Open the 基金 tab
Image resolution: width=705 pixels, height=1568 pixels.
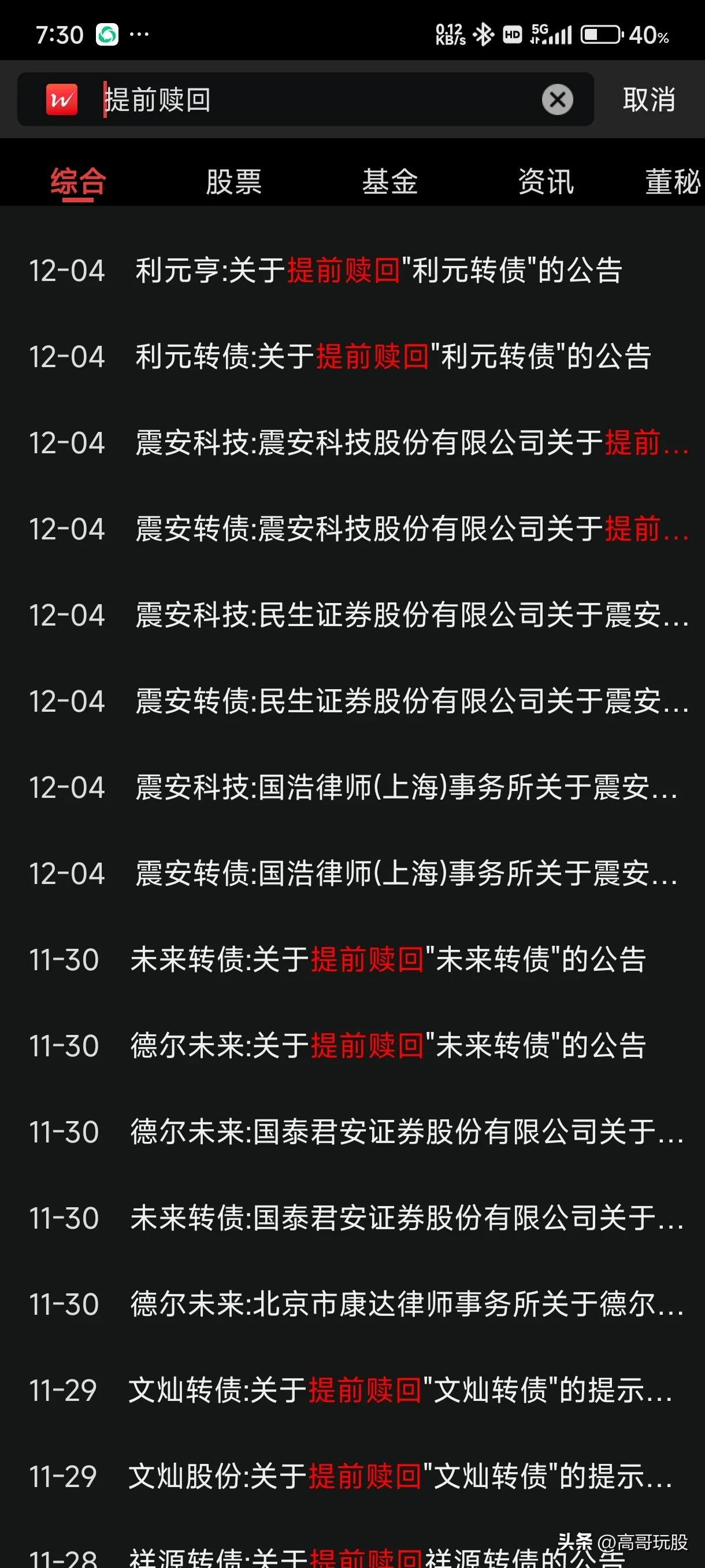coord(391,182)
